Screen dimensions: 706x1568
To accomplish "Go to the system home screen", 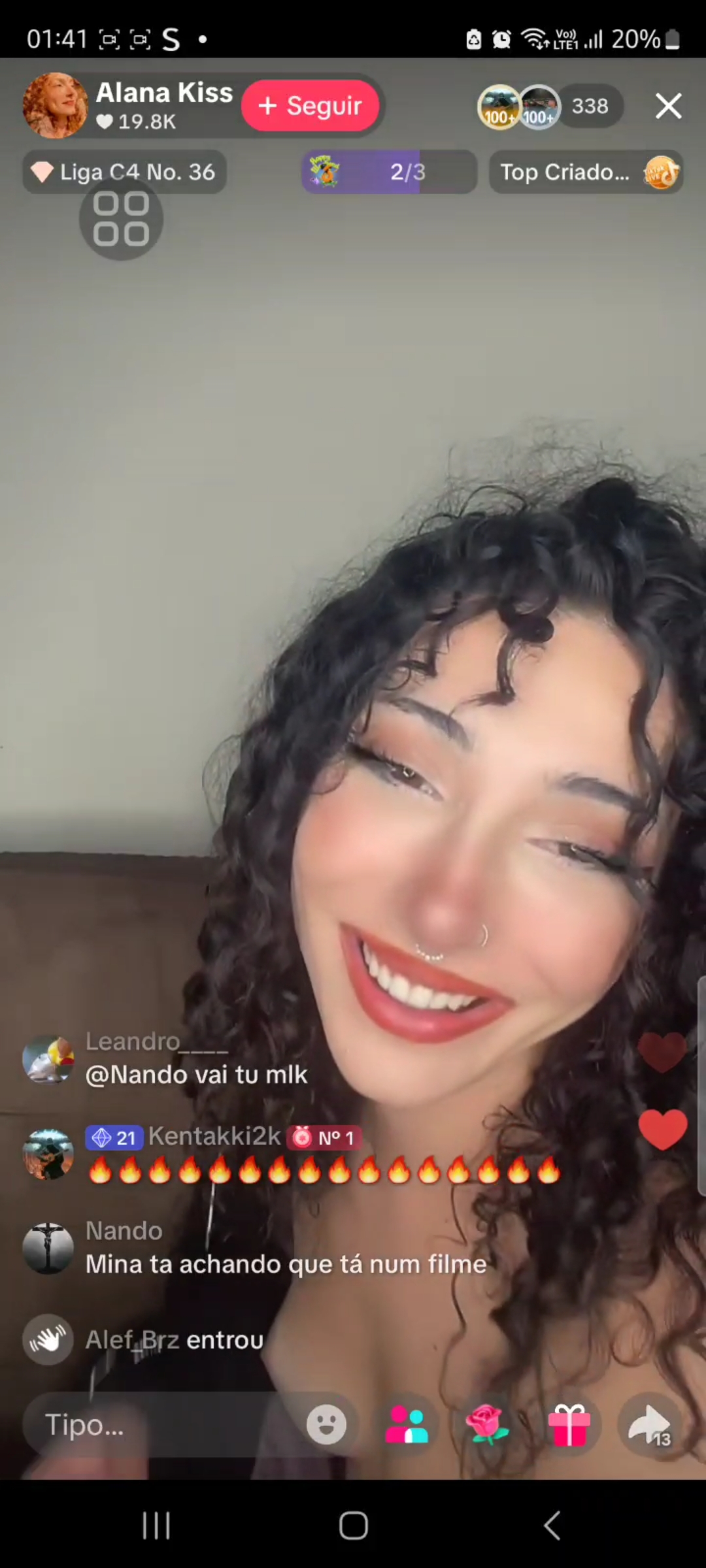I will pos(353,1526).
